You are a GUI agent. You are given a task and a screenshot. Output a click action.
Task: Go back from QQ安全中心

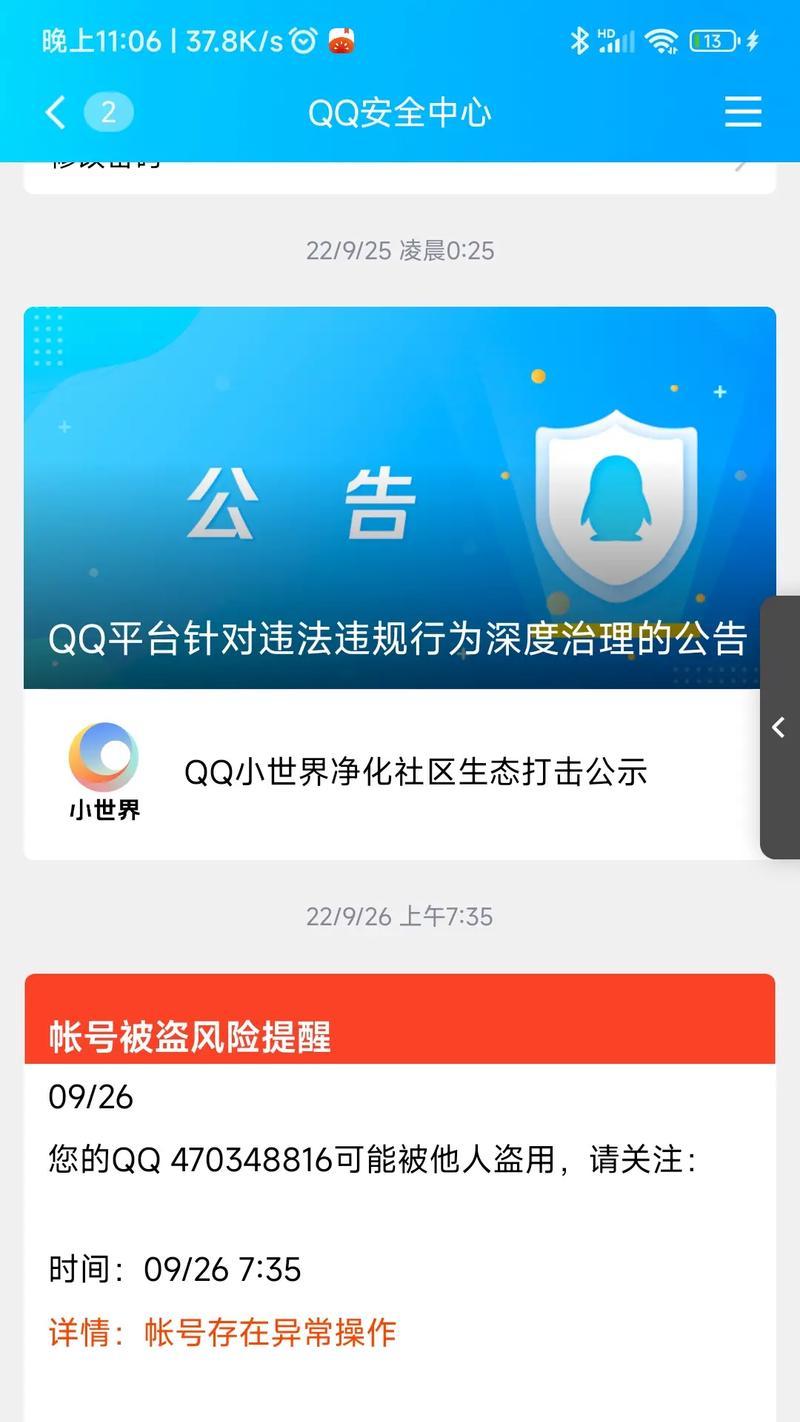pyautogui.click(x=56, y=112)
